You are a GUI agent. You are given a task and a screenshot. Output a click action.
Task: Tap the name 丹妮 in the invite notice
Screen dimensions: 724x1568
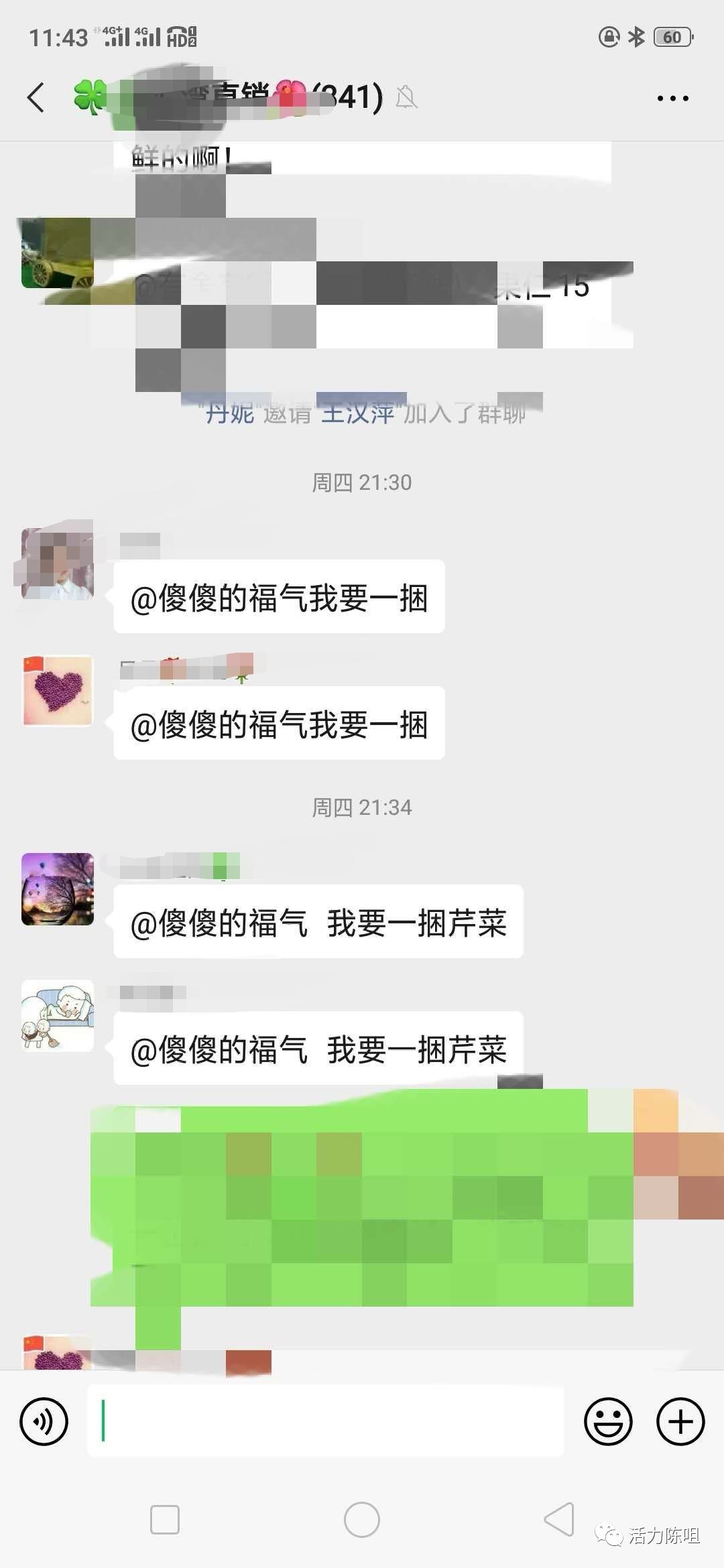[230, 413]
